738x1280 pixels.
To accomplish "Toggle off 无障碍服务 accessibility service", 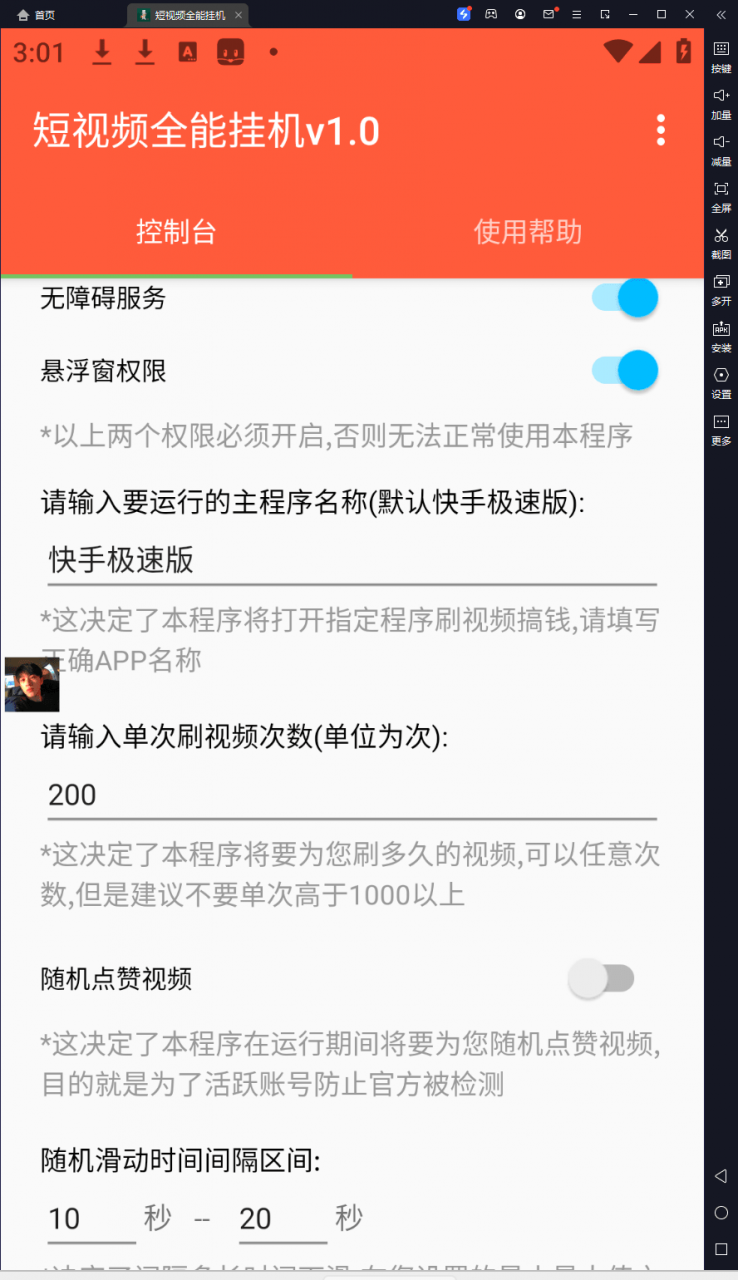I will [x=624, y=297].
